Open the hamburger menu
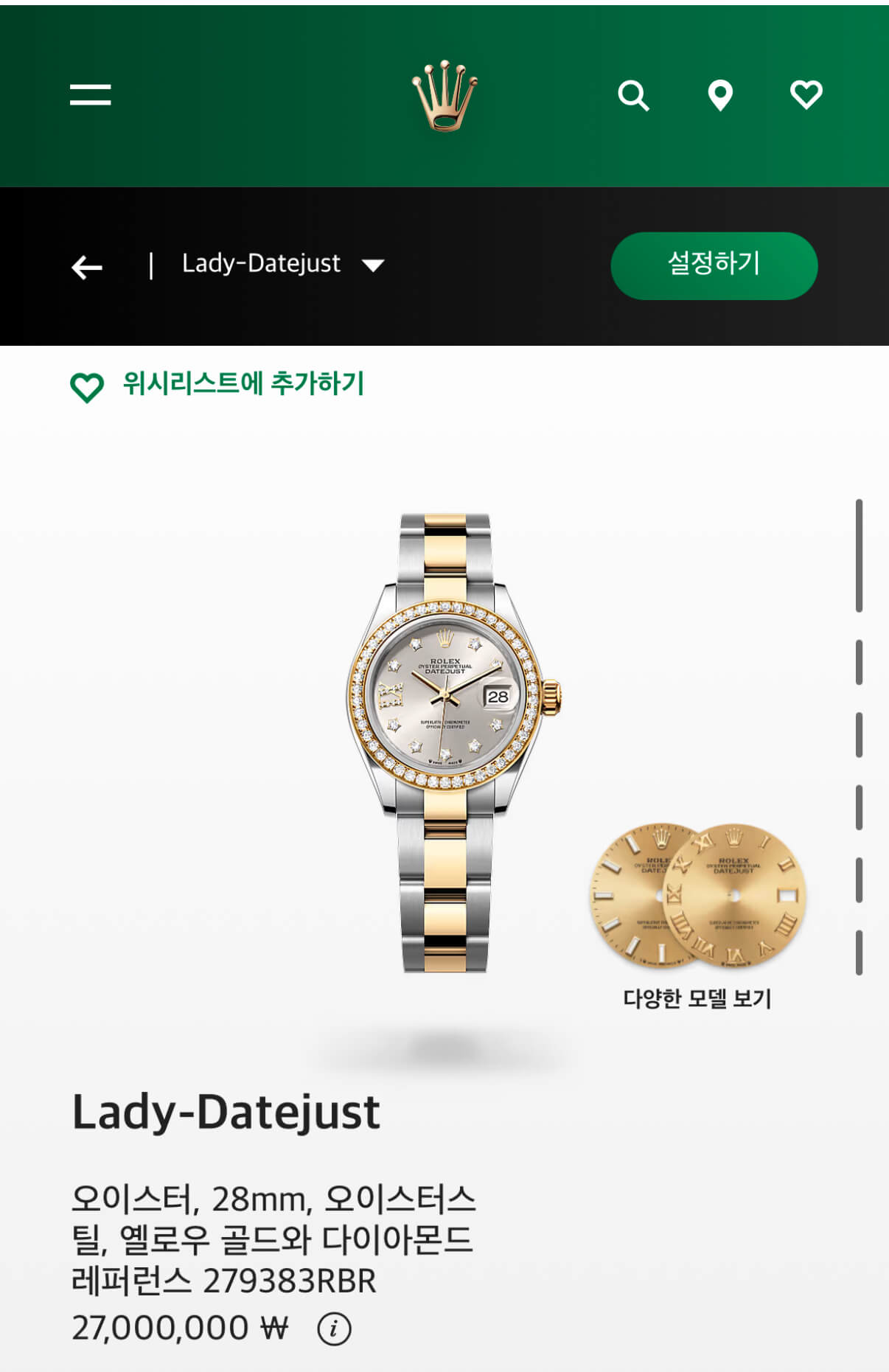The width and height of the screenshot is (889, 1372). pos(90,95)
